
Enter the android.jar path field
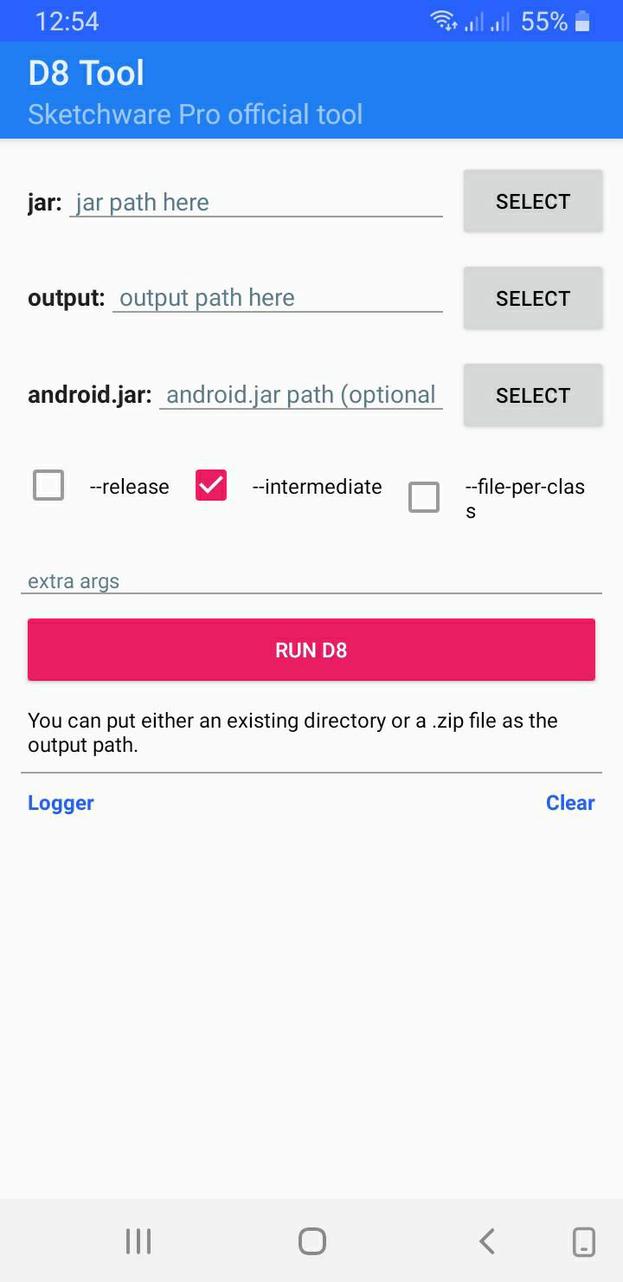tap(300, 395)
